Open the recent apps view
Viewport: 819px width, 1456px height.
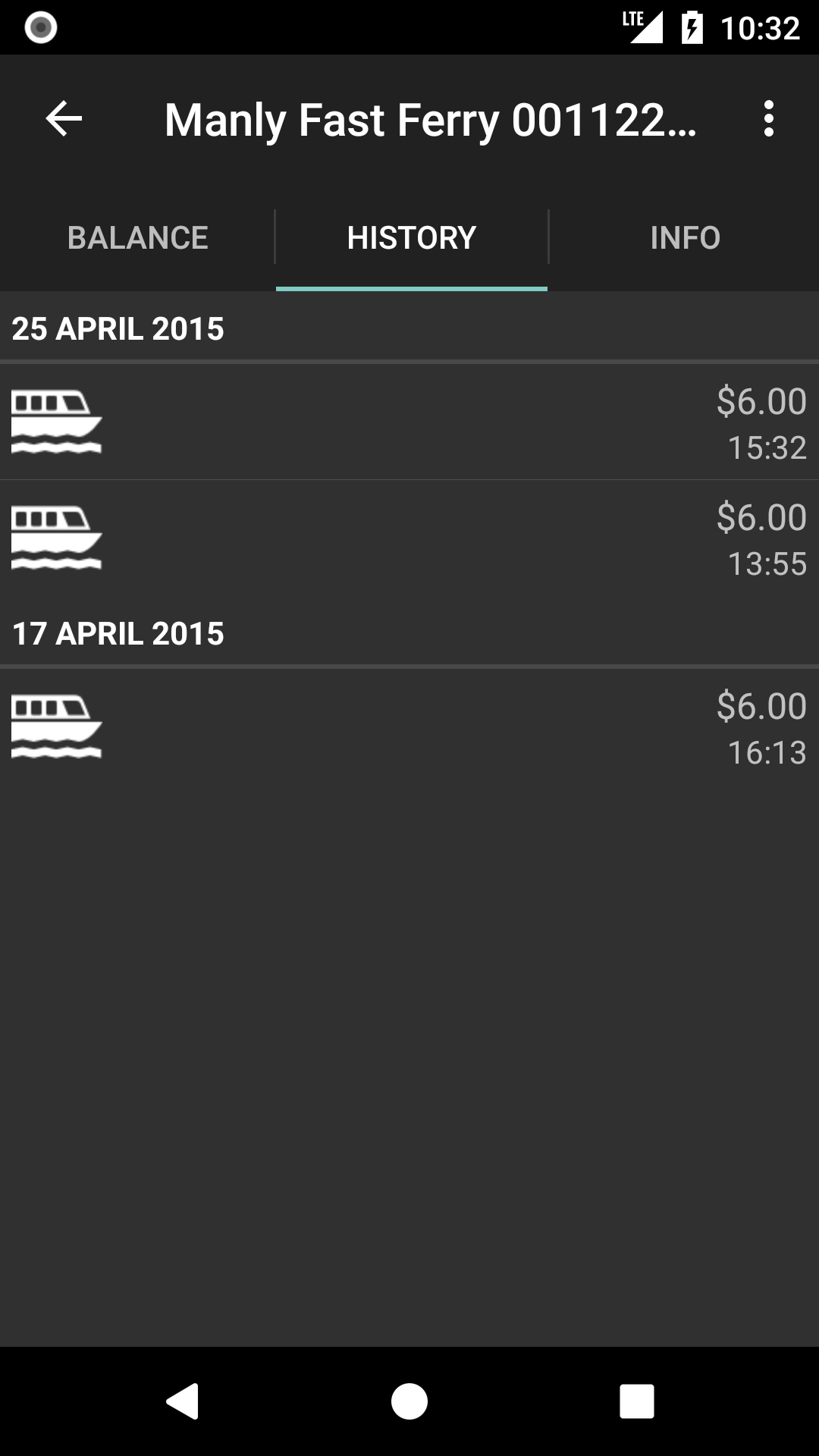pyautogui.click(x=637, y=1401)
